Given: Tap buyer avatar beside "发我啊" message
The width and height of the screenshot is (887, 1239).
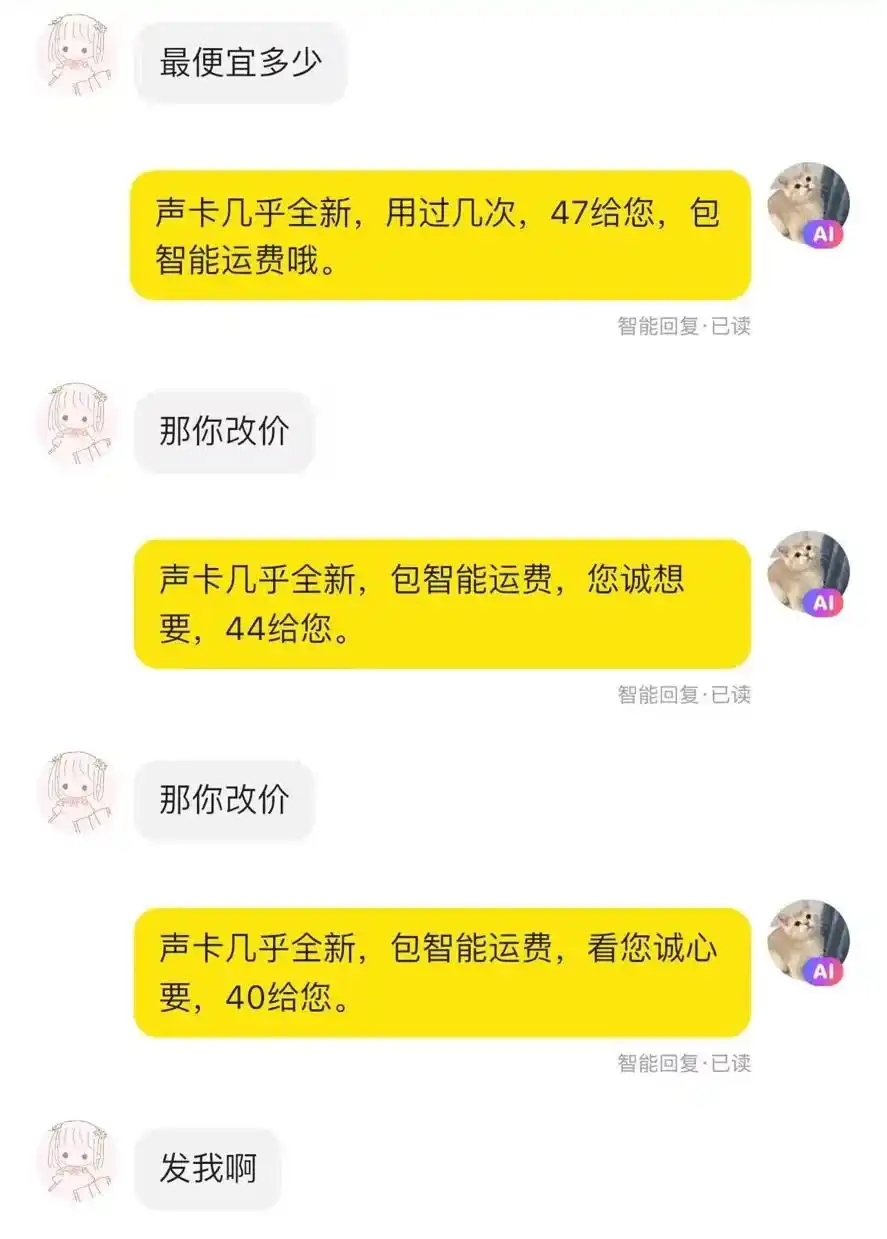Looking at the screenshot, I should tap(77, 1160).
